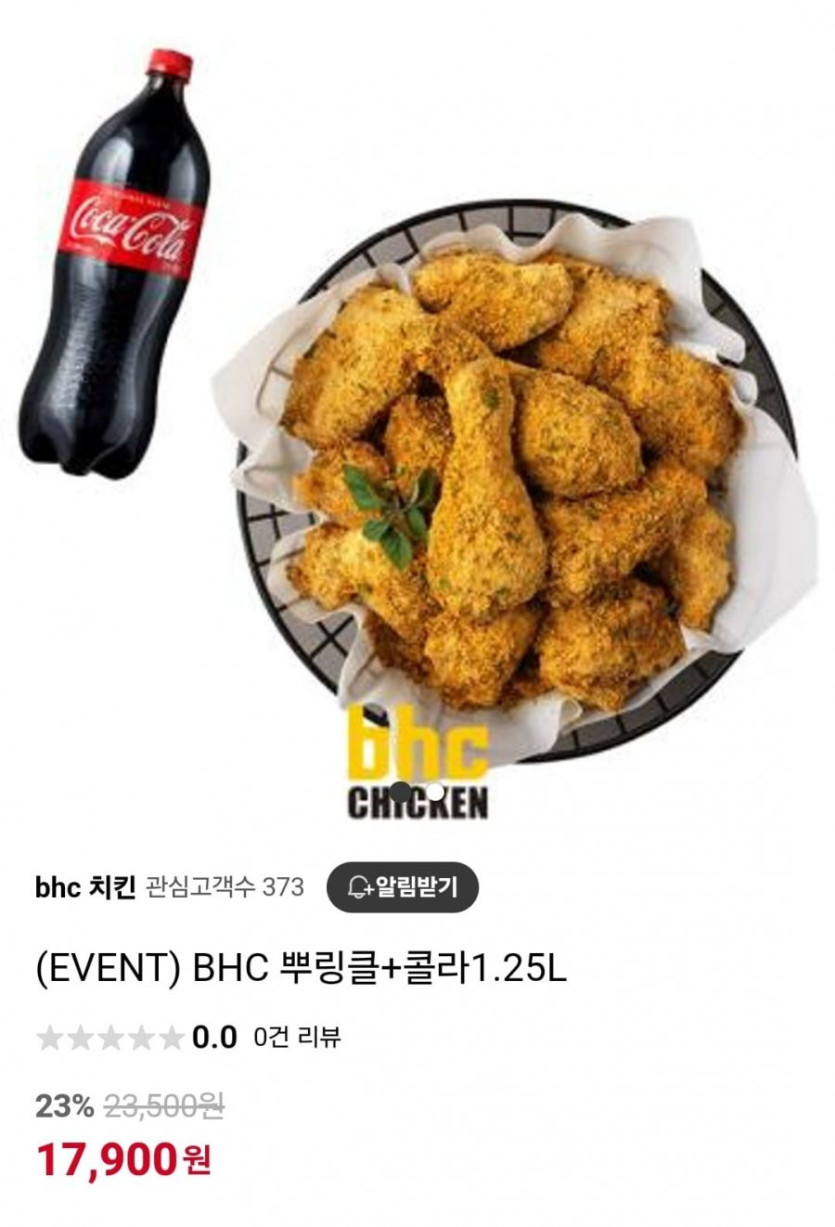This screenshot has height=1227, width=835.
Task: Select the second product image indicator dot
Action: point(435,791)
